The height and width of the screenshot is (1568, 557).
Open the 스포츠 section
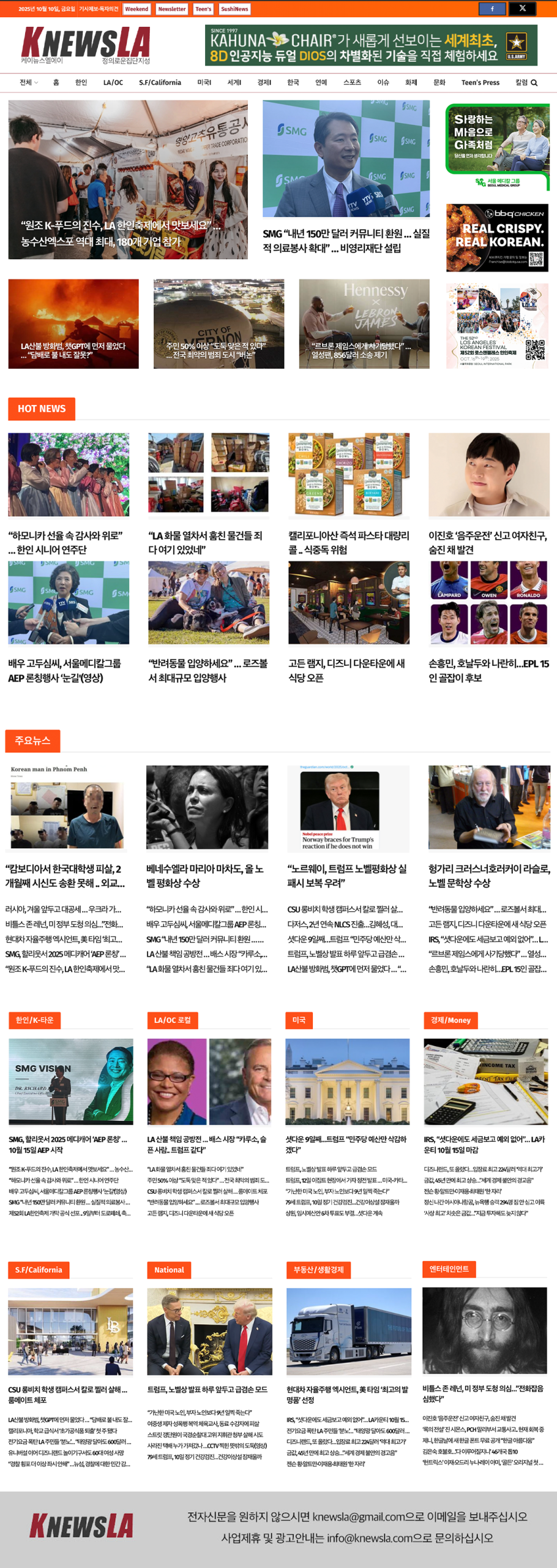pos(352,83)
